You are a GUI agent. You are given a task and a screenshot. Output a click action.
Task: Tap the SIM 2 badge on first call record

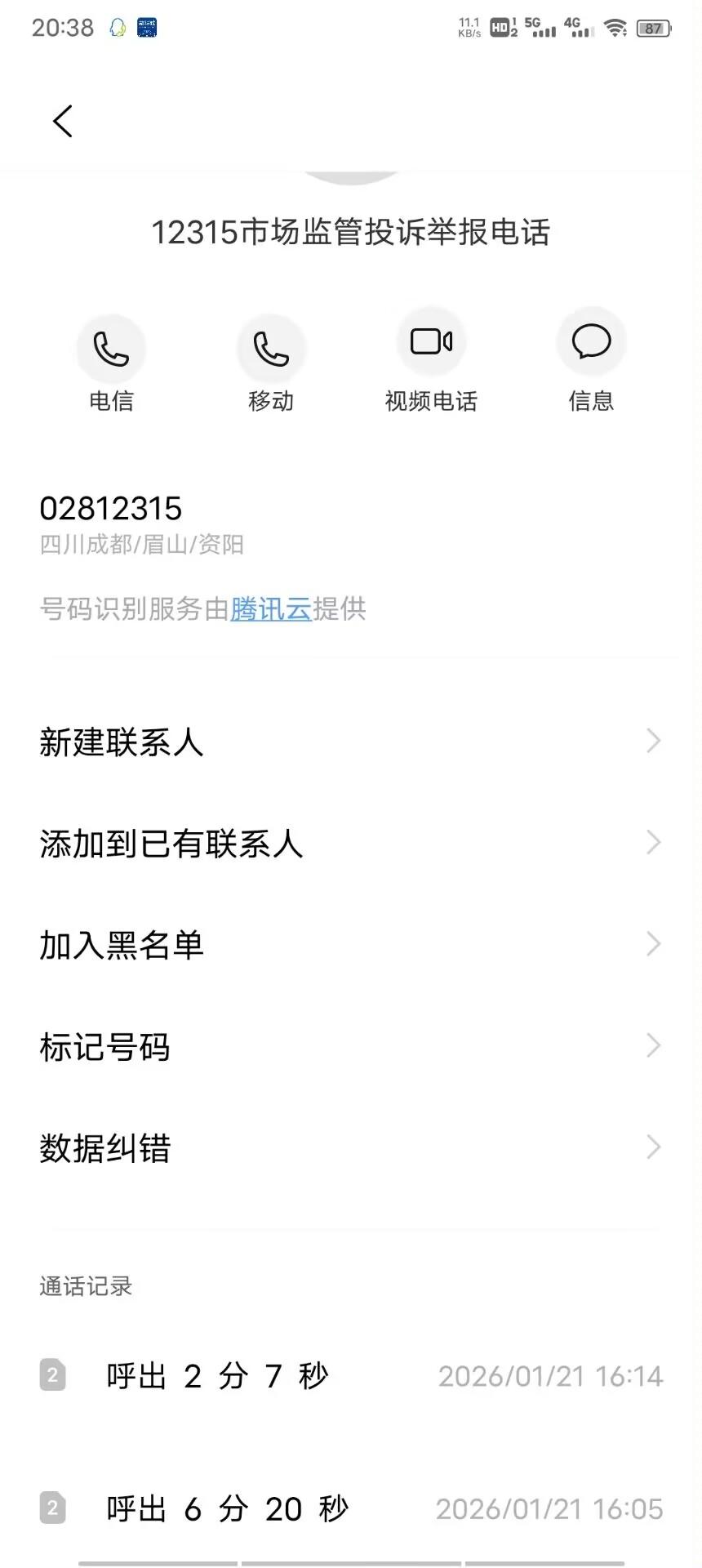coord(54,1375)
